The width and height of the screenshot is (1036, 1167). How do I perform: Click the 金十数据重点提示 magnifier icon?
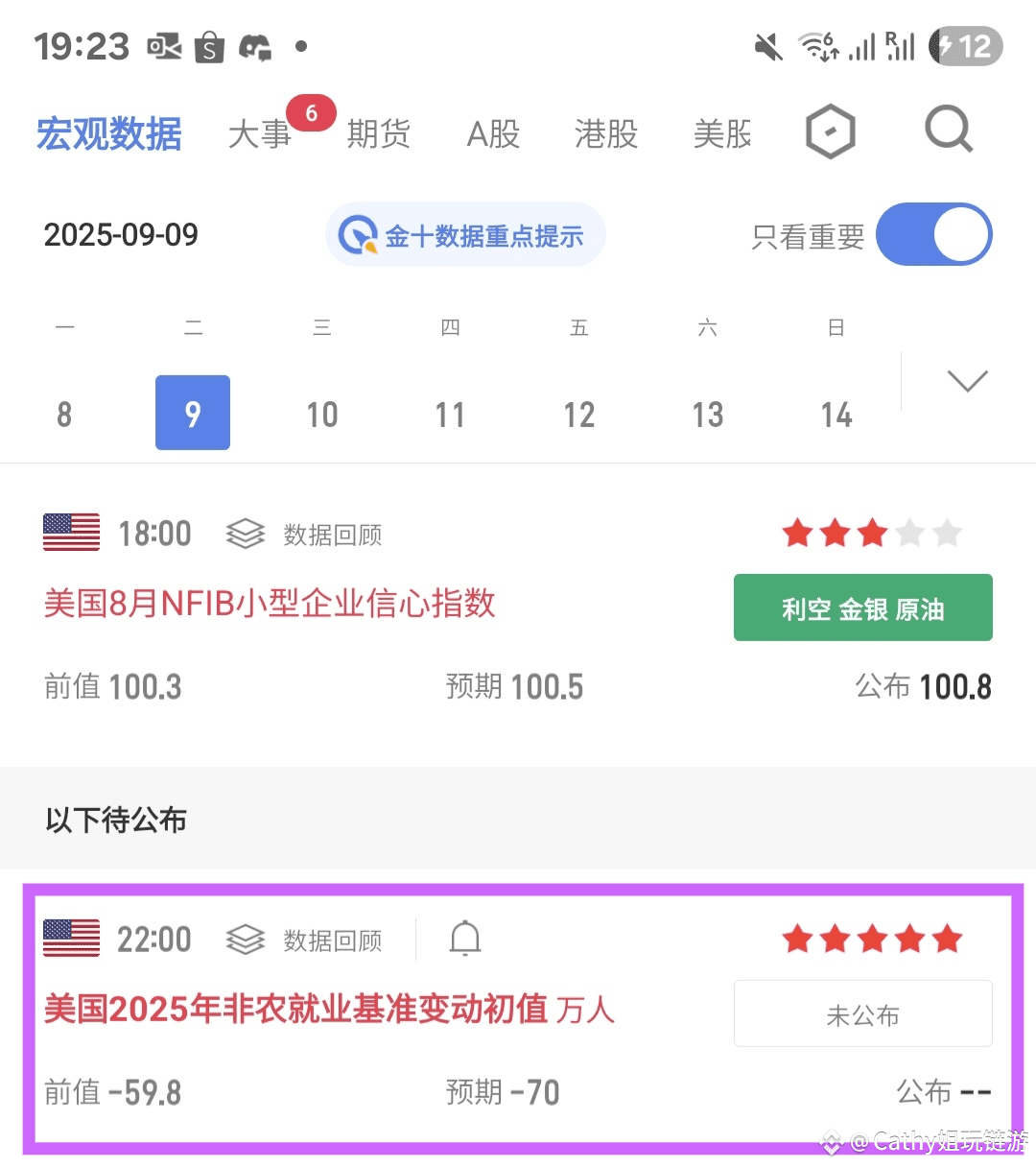click(356, 234)
